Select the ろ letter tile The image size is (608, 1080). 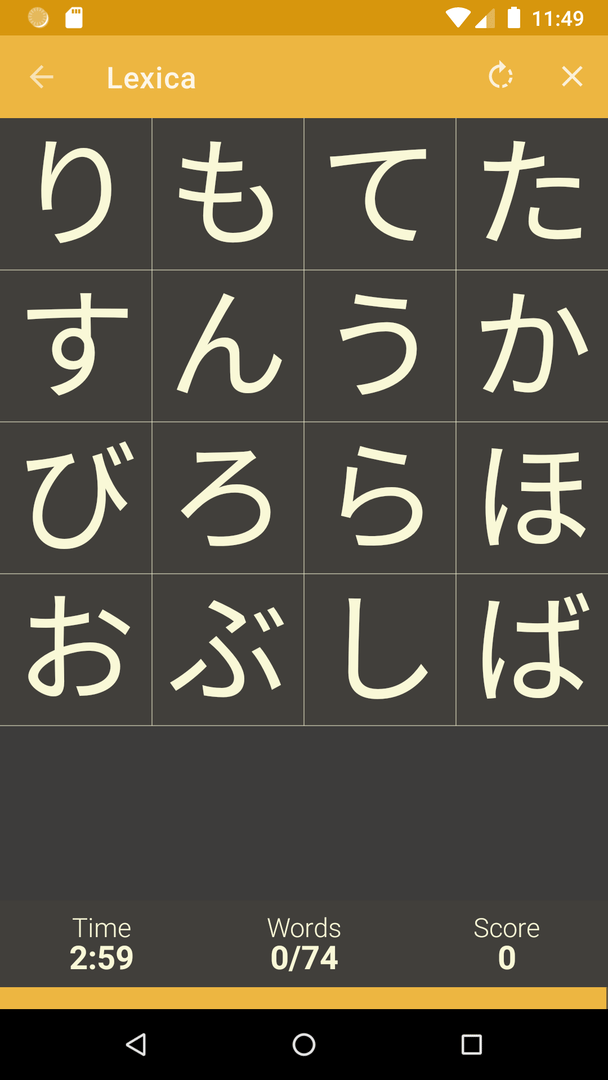228,498
